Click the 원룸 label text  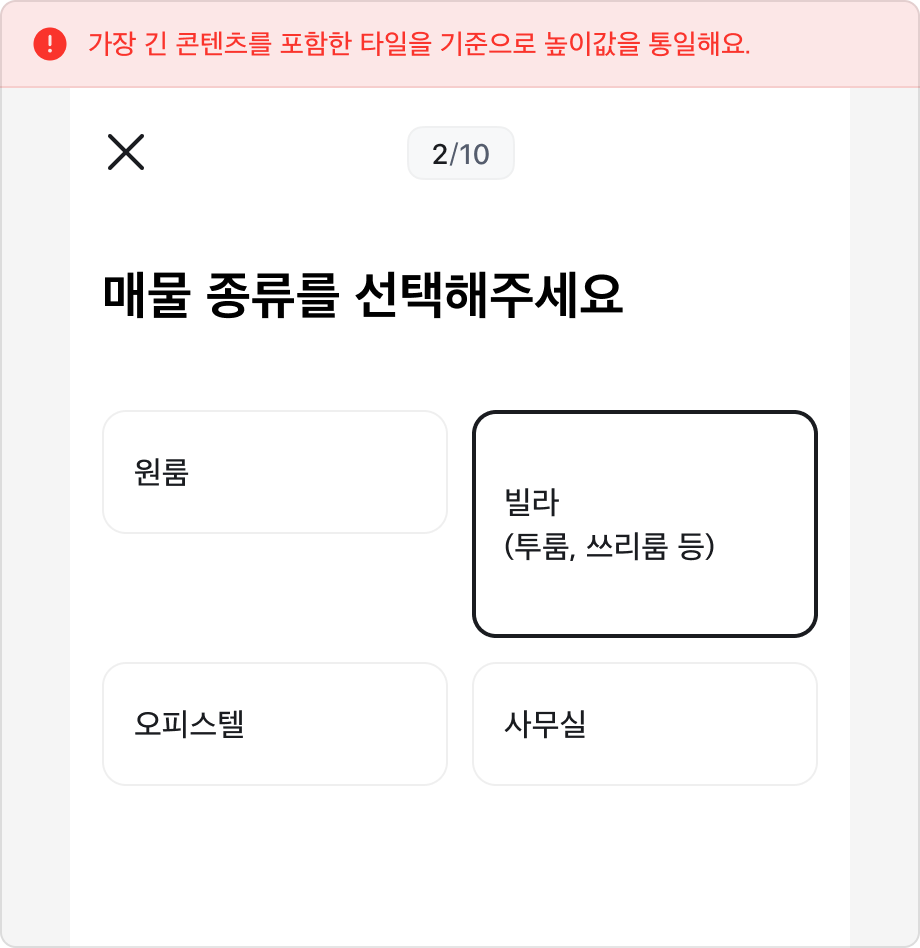160,471
